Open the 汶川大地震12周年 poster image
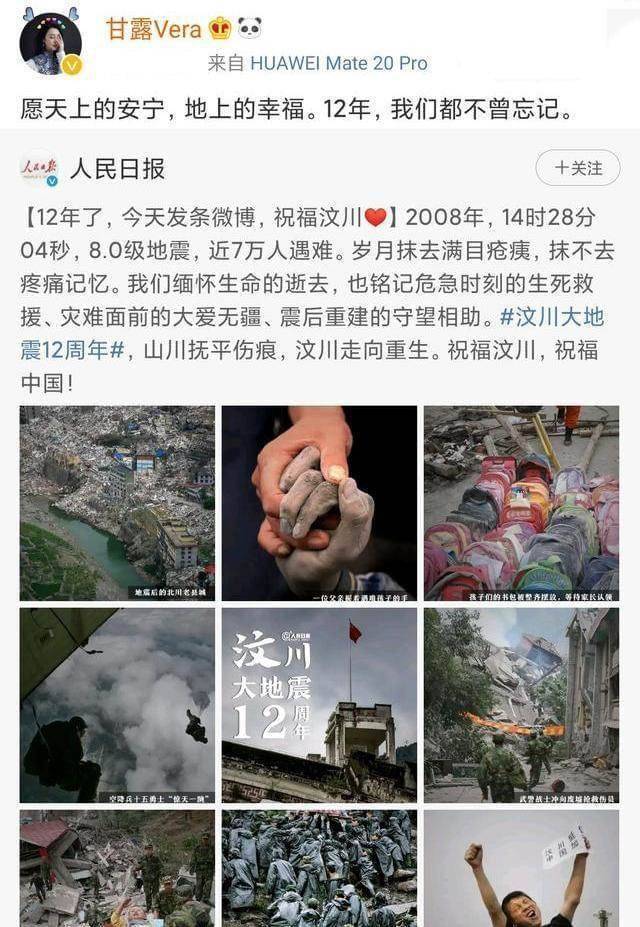The width and height of the screenshot is (640, 927). (x=319, y=705)
